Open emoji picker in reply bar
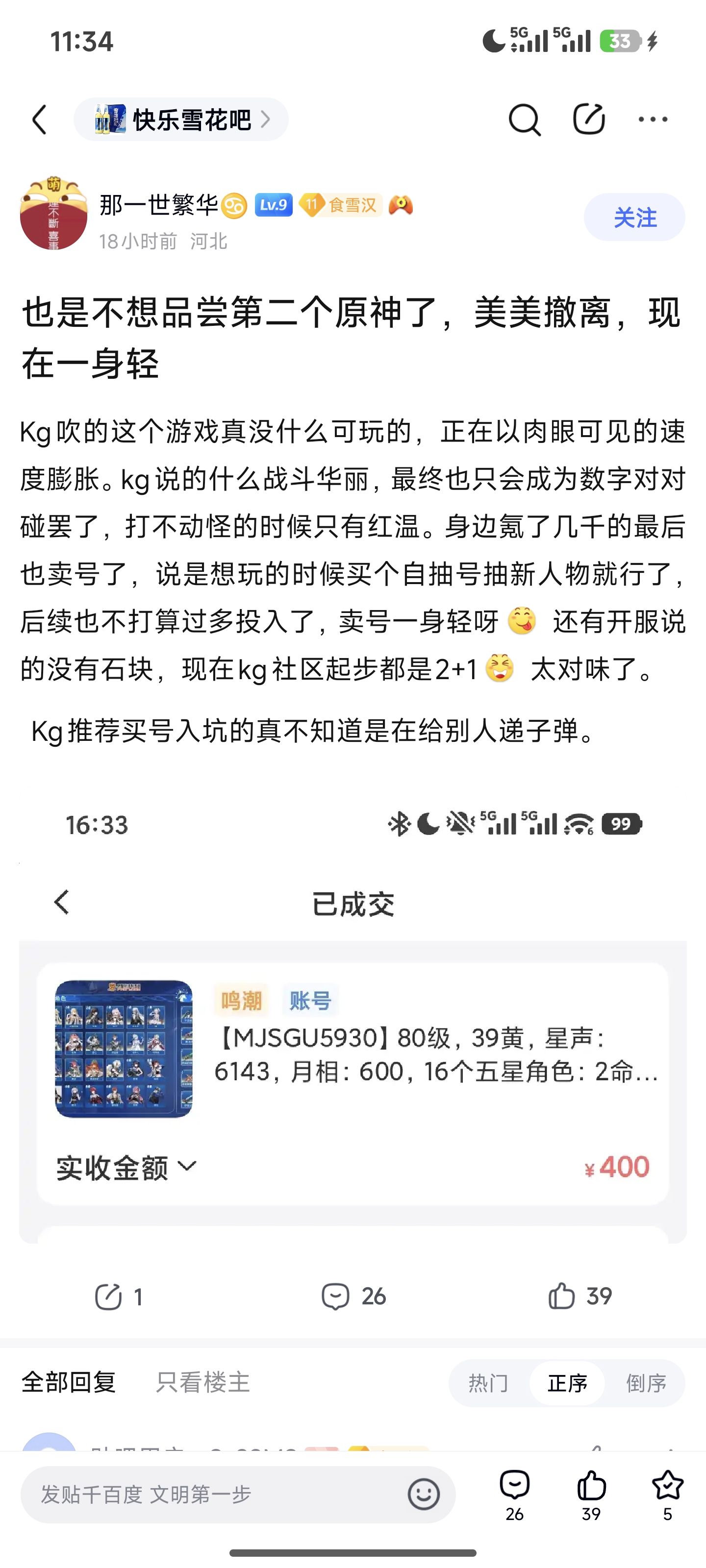Image resolution: width=706 pixels, height=1568 pixels. click(424, 1494)
